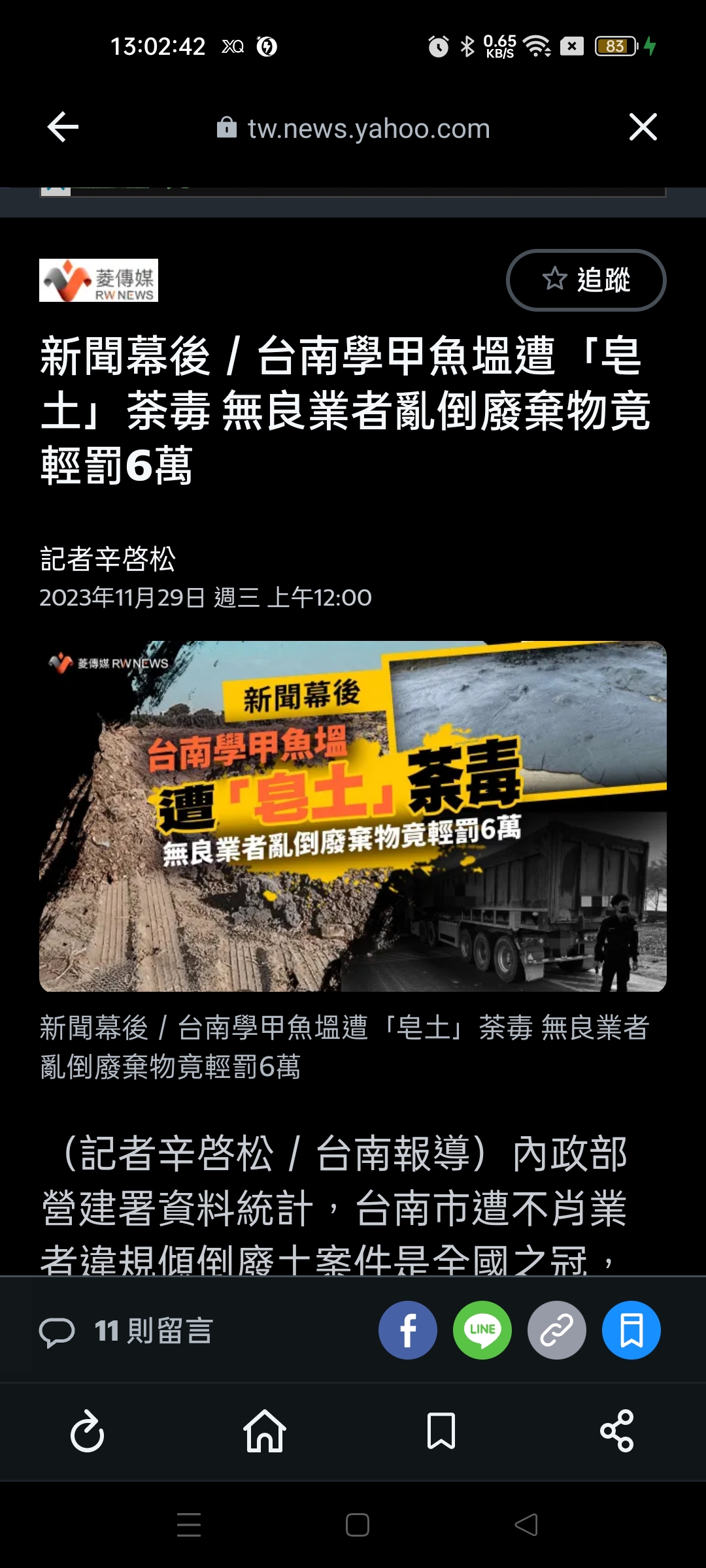The image size is (706, 1568).
Task: Open recent apps from system navigation
Action: tap(189, 1524)
